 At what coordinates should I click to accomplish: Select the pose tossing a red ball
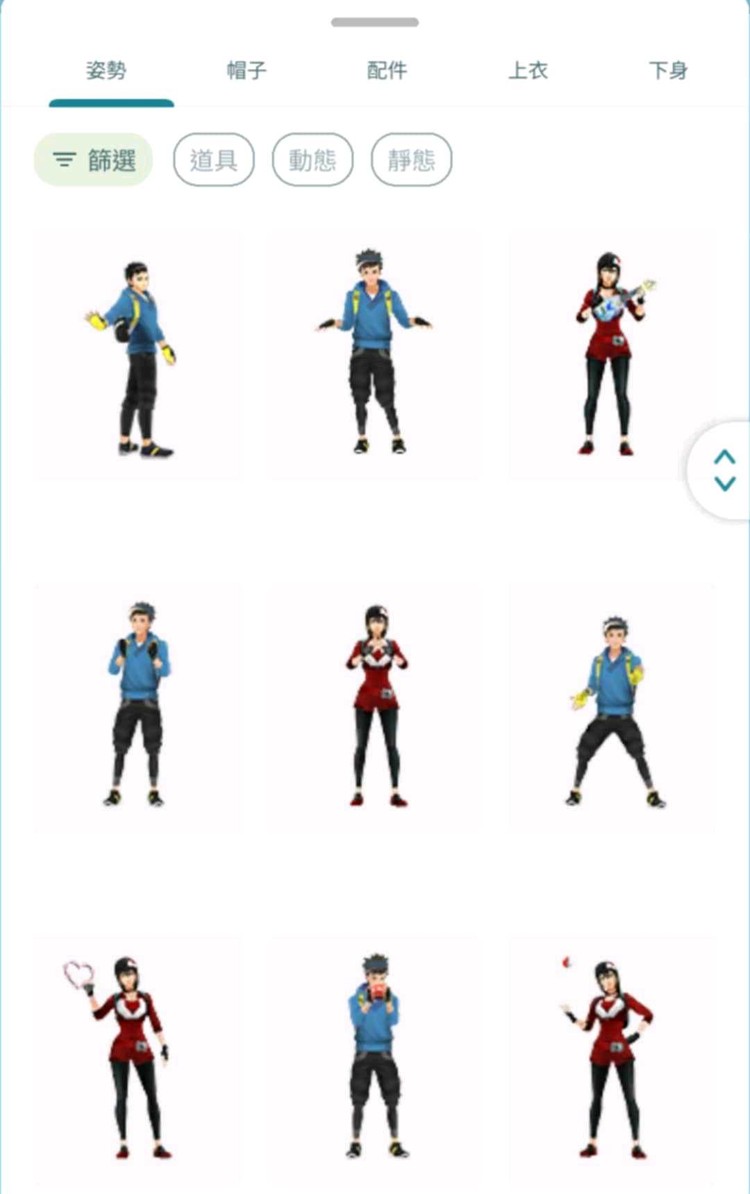click(611, 1060)
